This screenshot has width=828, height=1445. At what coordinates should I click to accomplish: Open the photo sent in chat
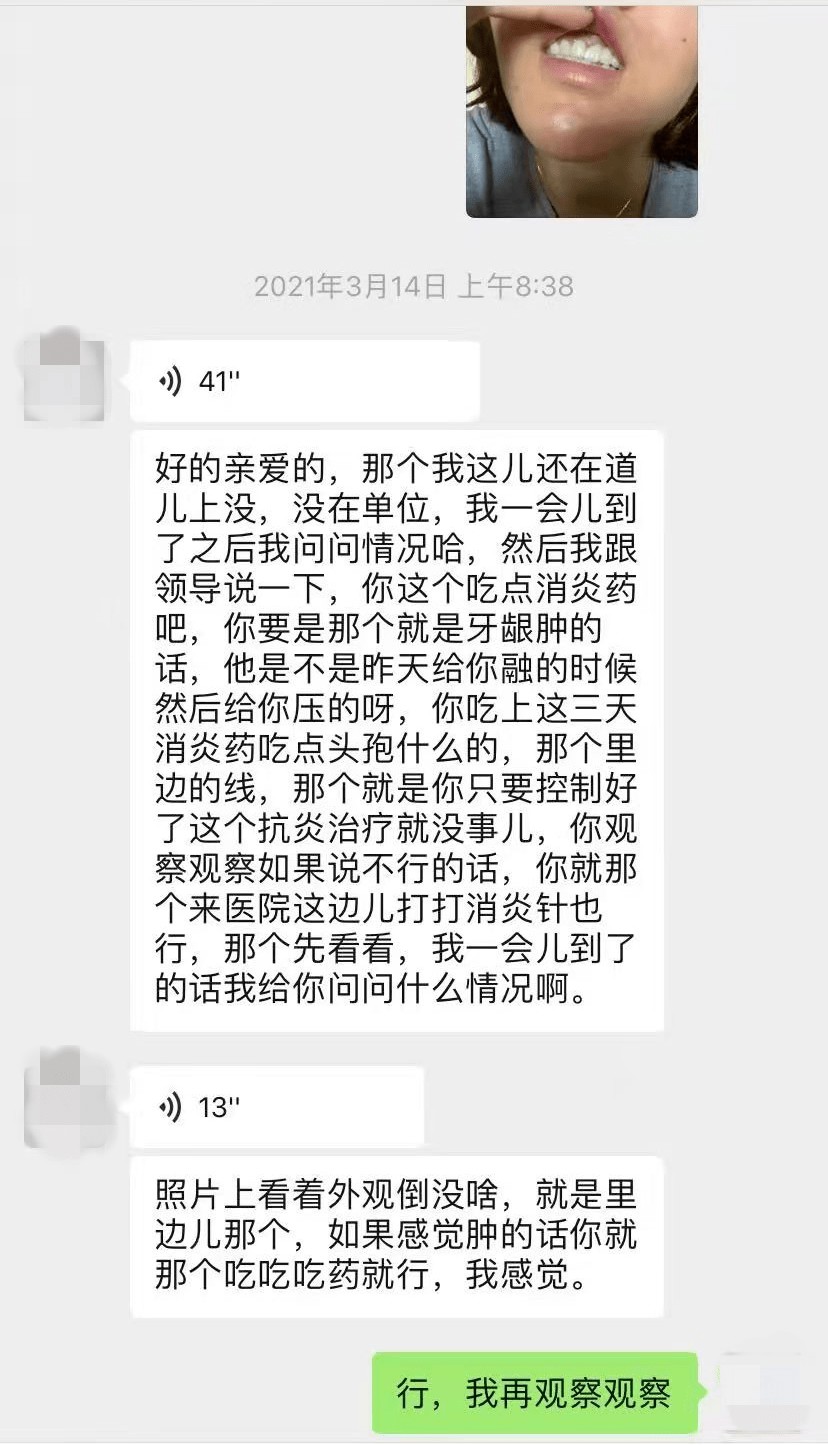coord(581,110)
